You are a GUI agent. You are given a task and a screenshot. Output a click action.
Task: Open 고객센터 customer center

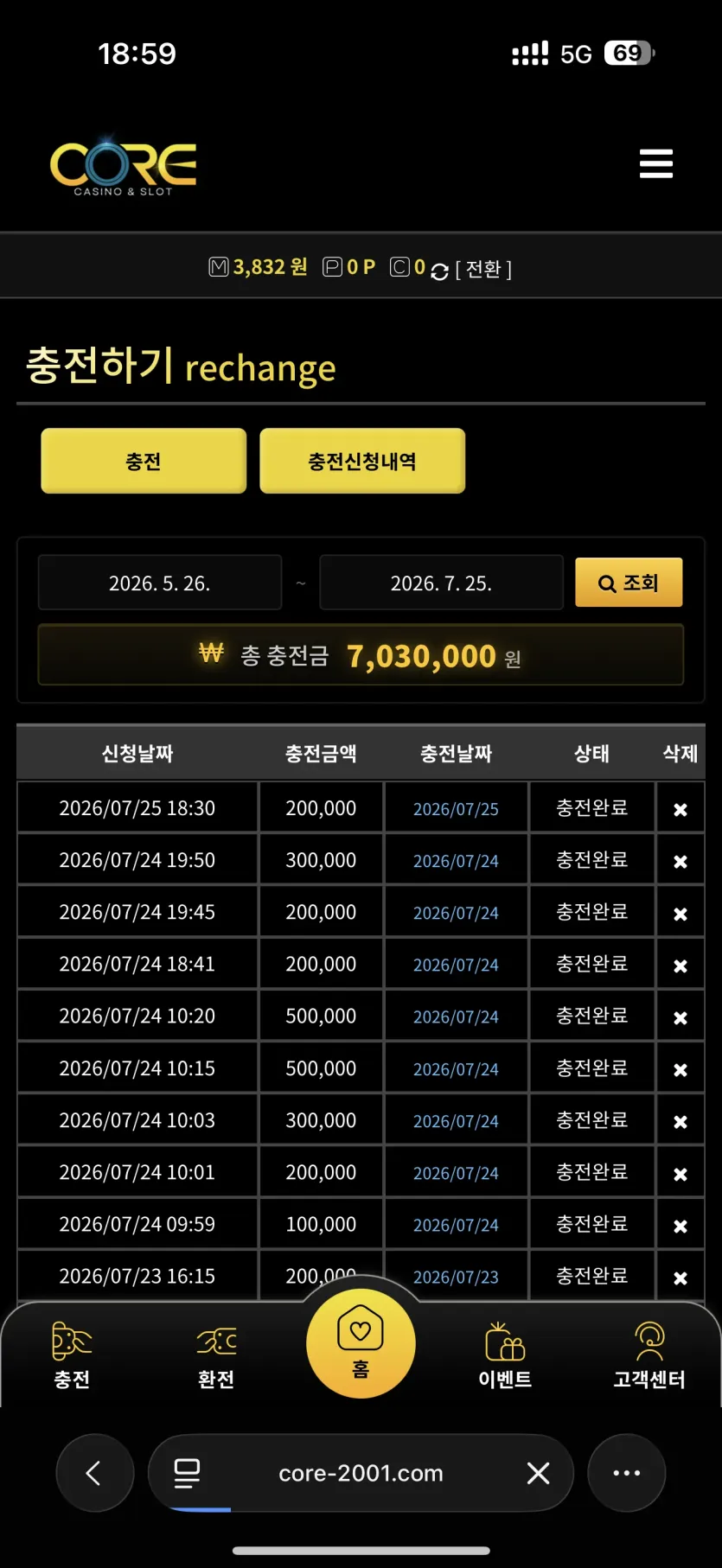[x=649, y=1355]
